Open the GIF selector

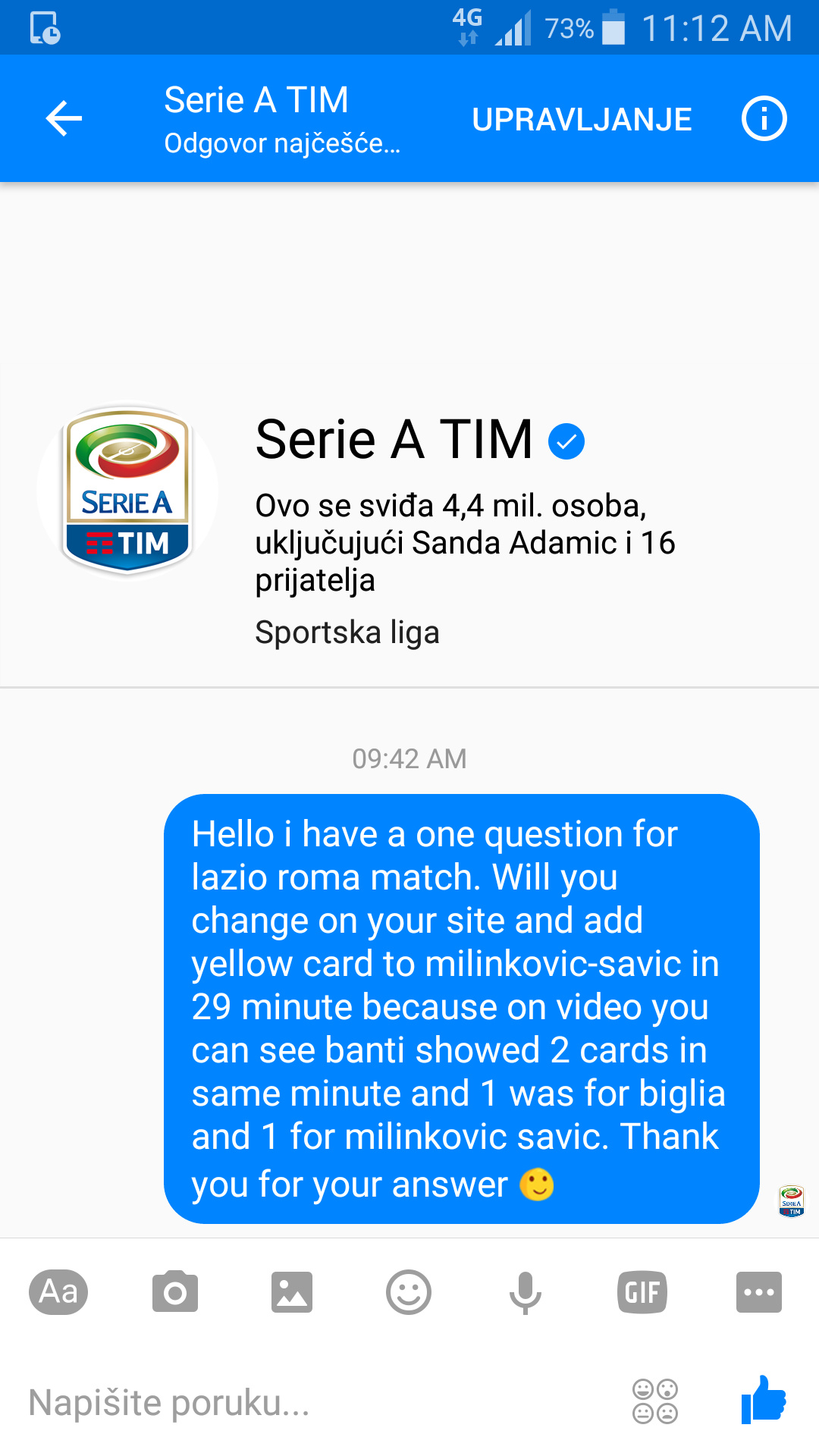[642, 1291]
